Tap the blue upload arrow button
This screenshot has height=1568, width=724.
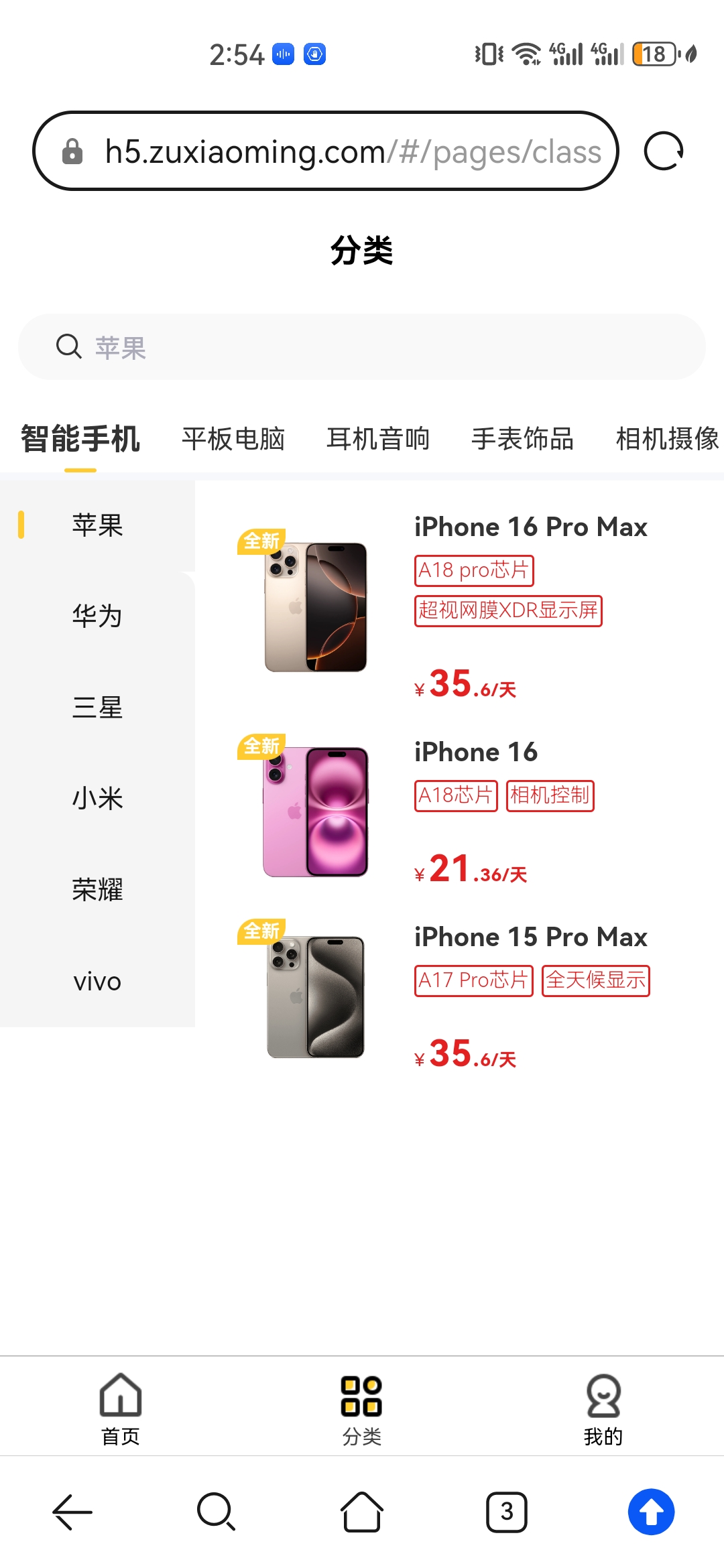[652, 1512]
